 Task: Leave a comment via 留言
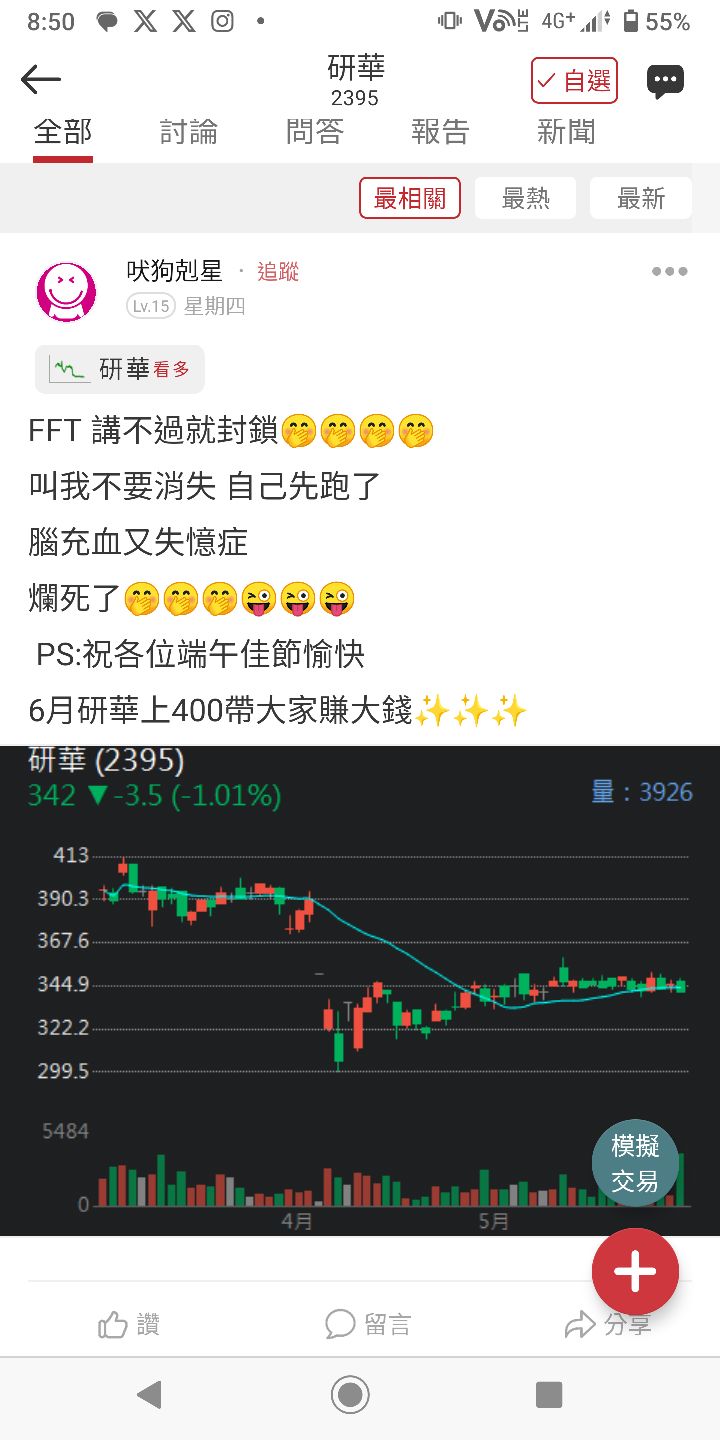click(368, 1326)
